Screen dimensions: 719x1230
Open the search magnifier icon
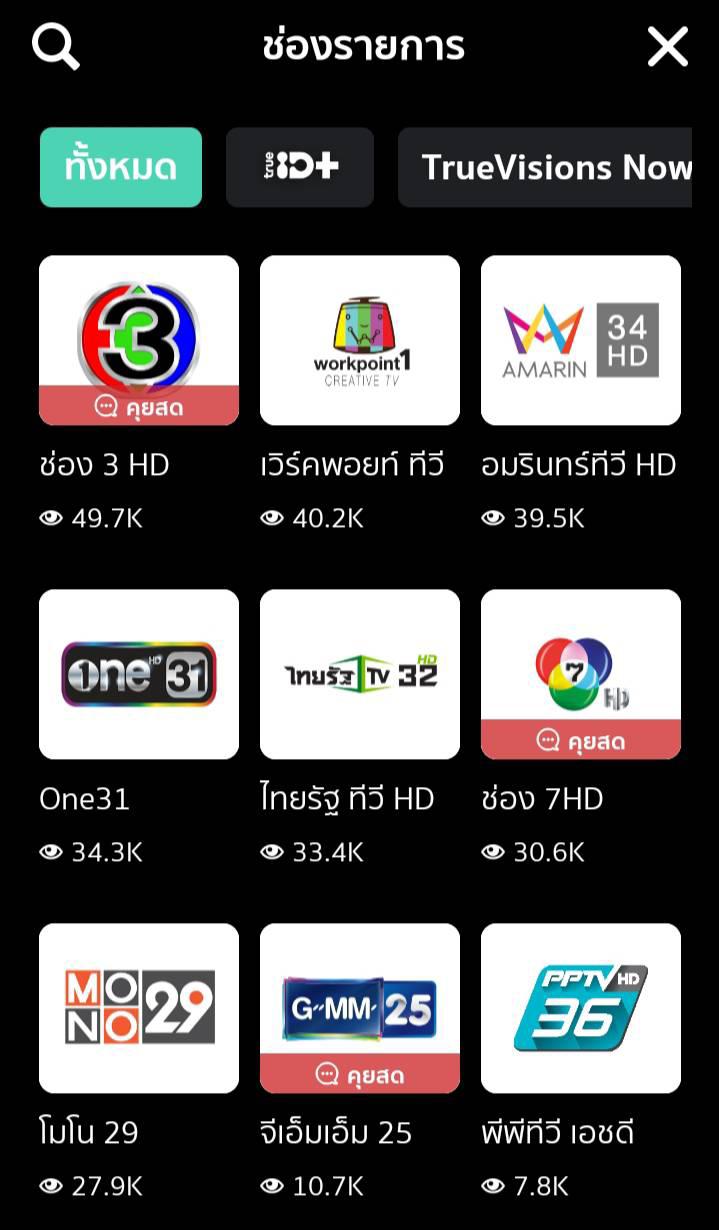pos(56,46)
